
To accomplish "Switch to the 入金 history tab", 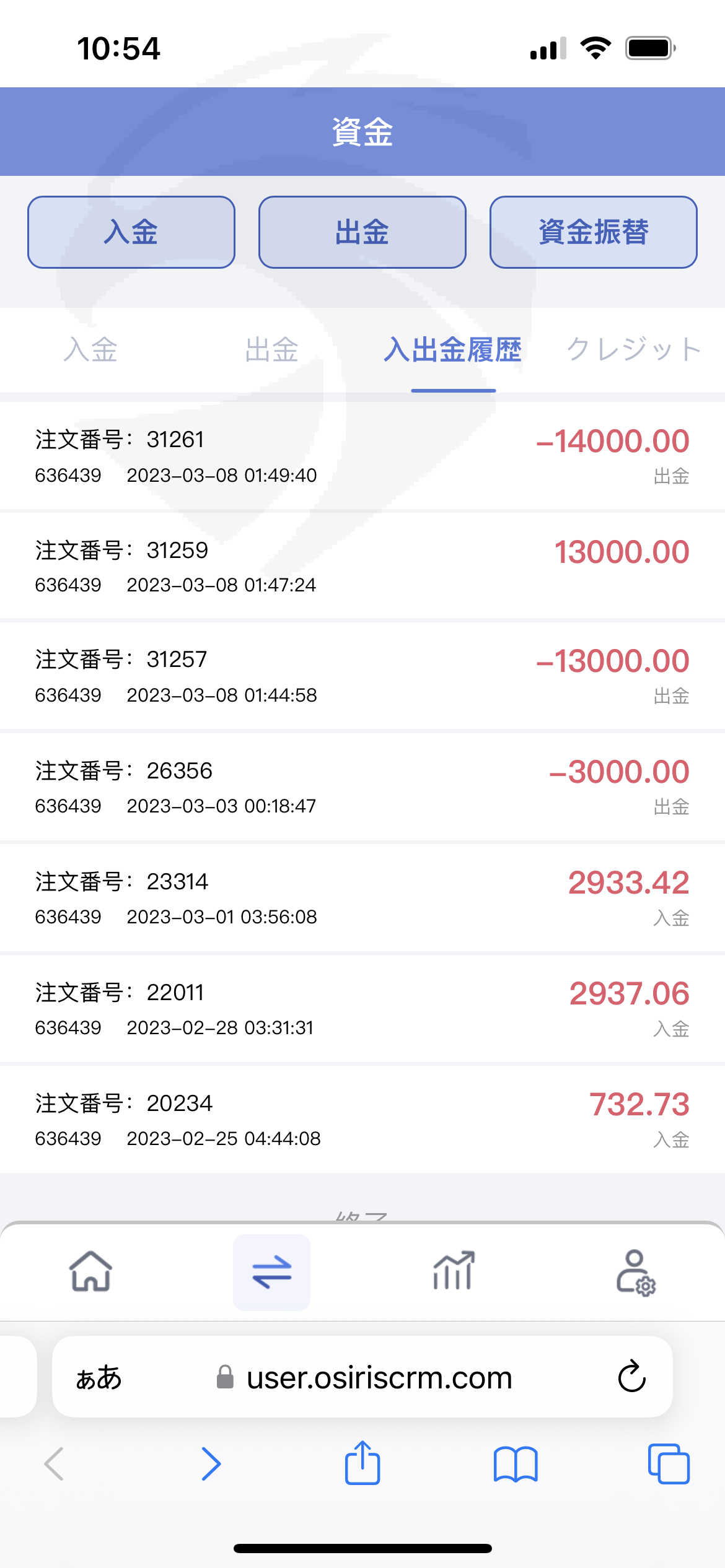I will coord(90,350).
